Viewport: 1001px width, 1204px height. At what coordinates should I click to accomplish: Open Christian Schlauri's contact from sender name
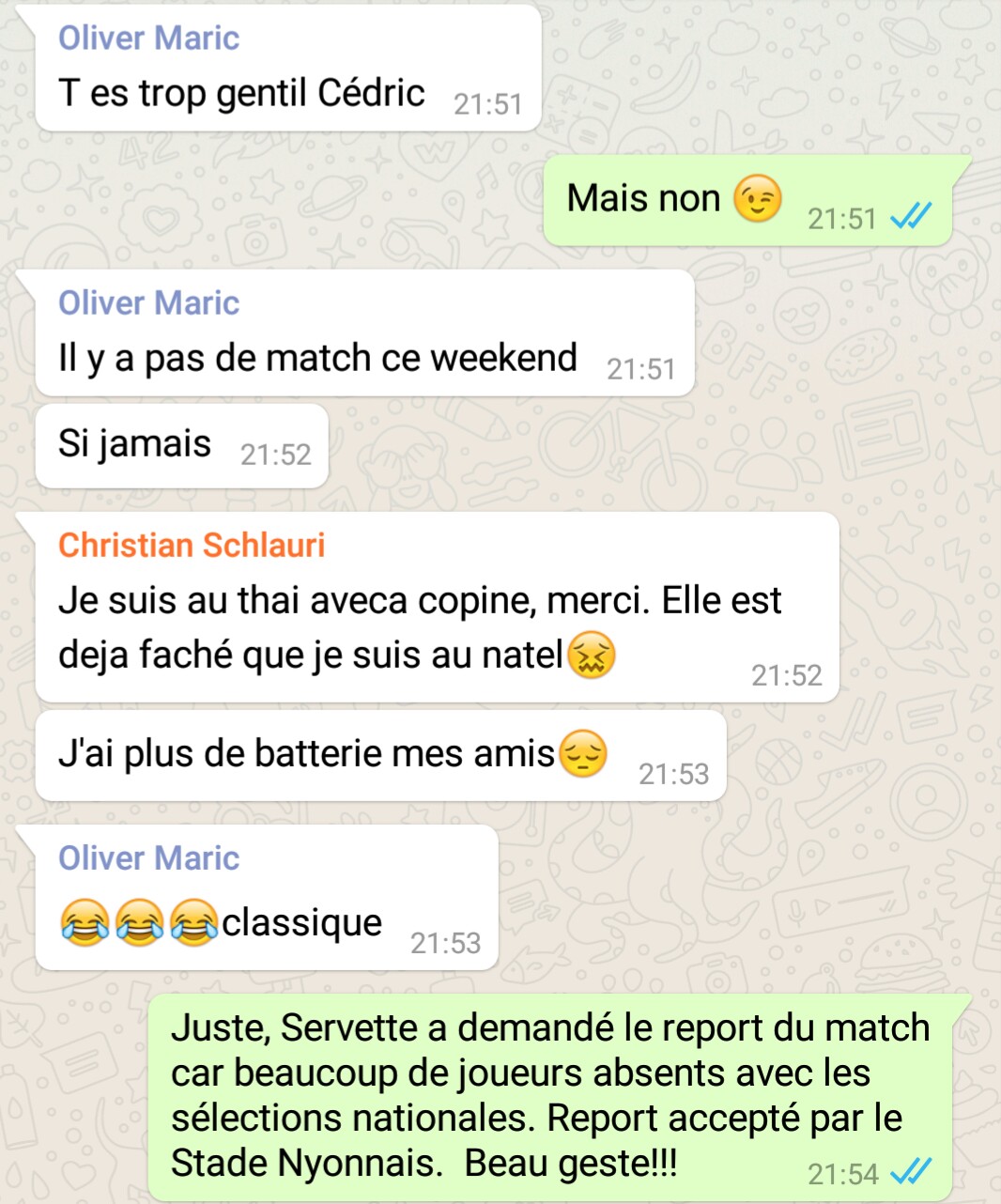click(192, 545)
